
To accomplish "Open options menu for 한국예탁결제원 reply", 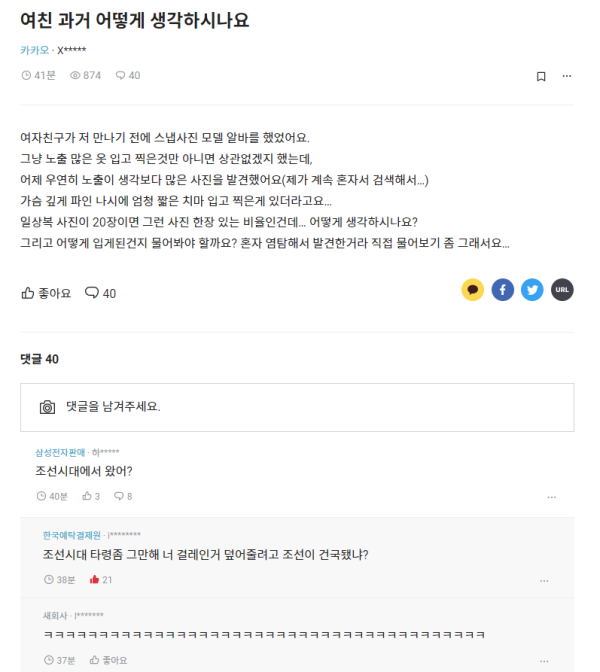I will coord(544,580).
